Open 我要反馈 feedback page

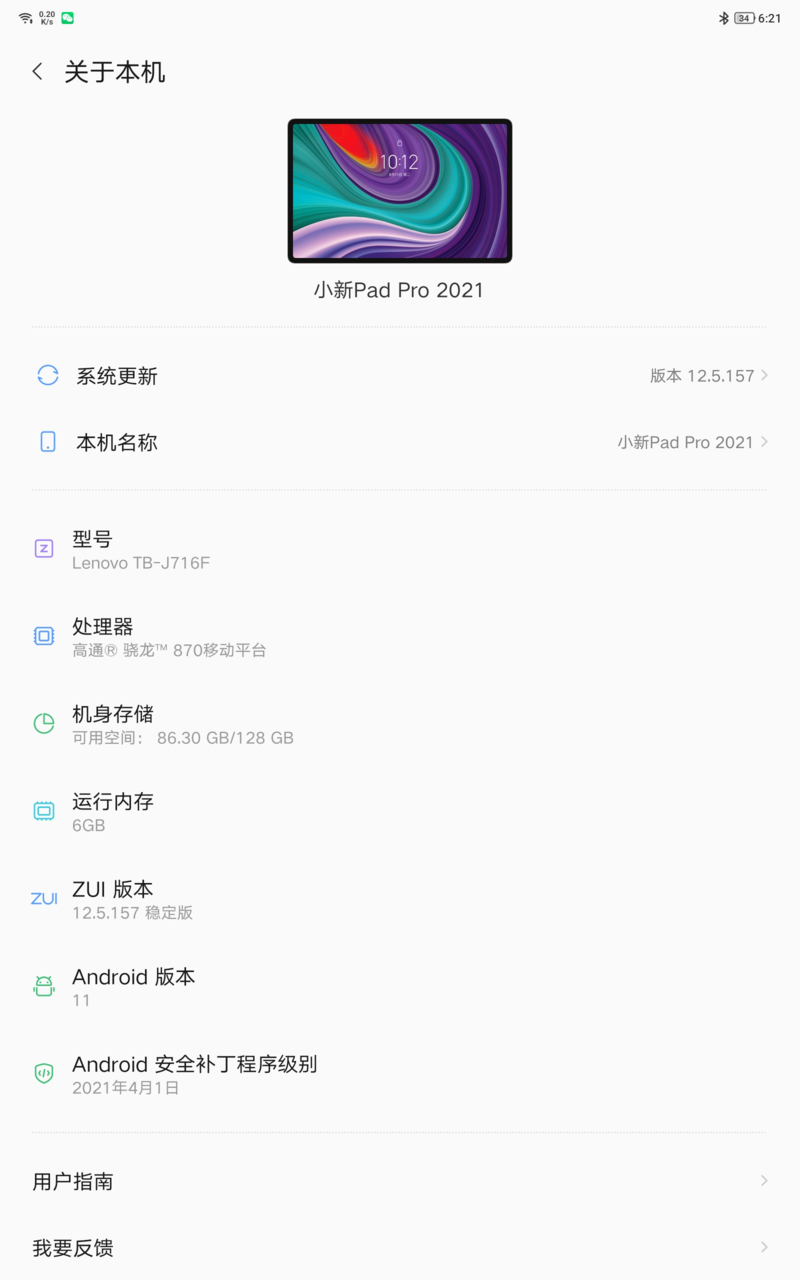[x=400, y=1248]
